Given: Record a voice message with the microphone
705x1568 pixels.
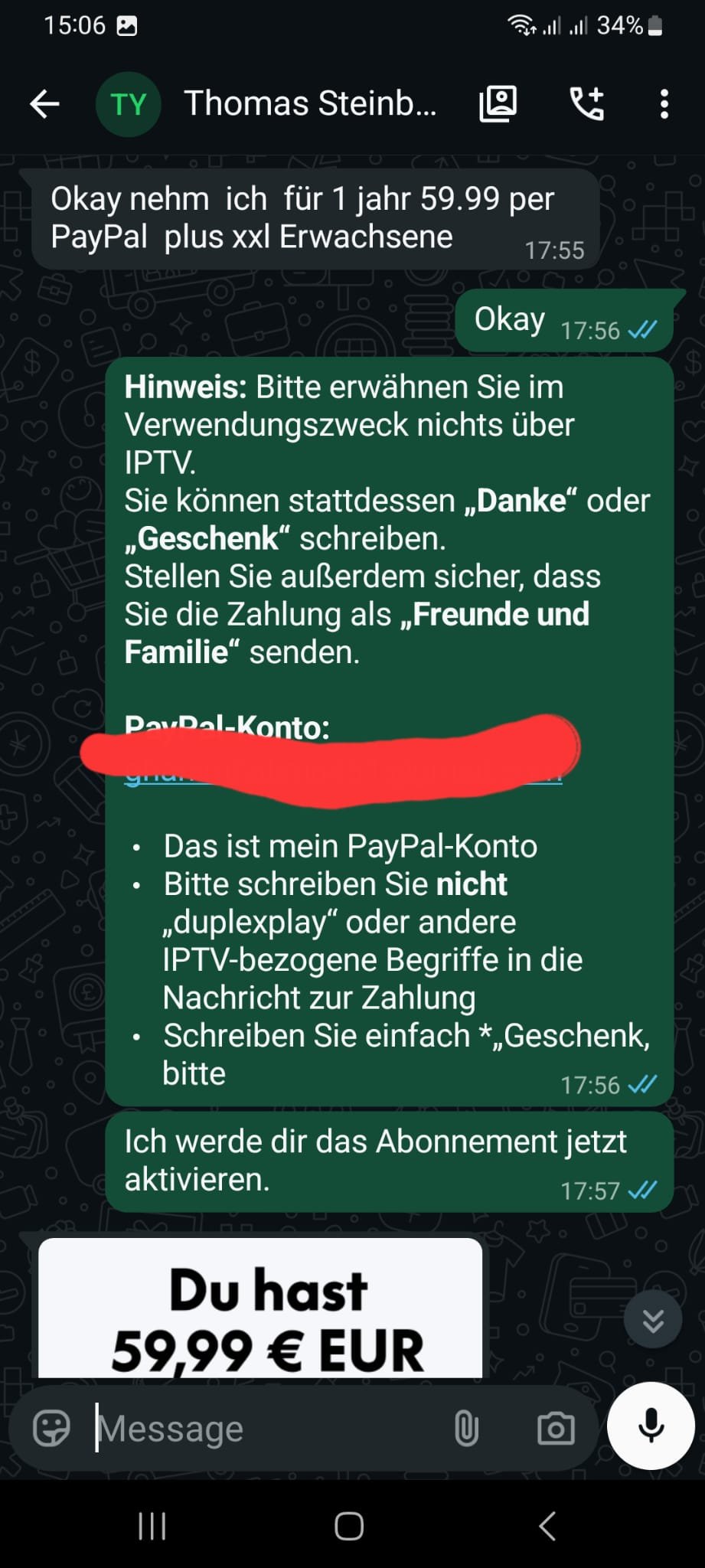Looking at the screenshot, I should point(651,1426).
